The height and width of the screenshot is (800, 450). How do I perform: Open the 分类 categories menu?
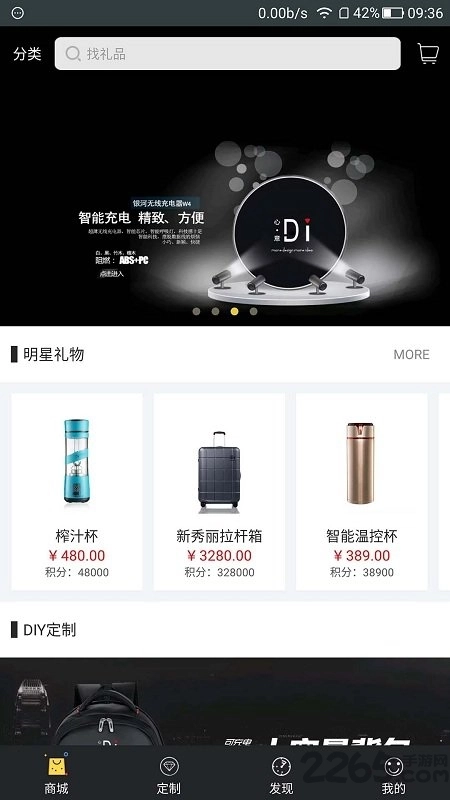[27, 54]
